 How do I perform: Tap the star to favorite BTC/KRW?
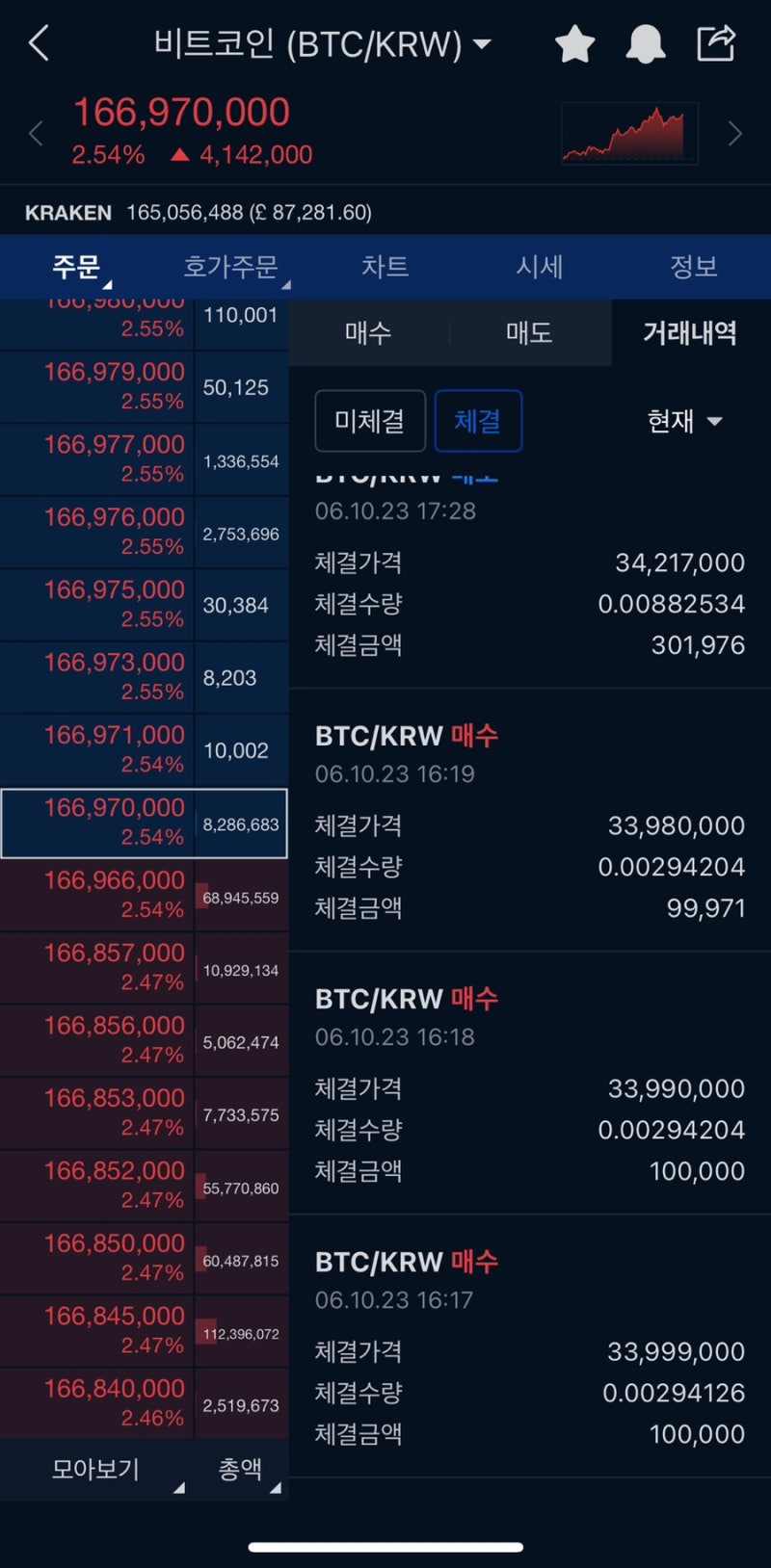point(574,43)
